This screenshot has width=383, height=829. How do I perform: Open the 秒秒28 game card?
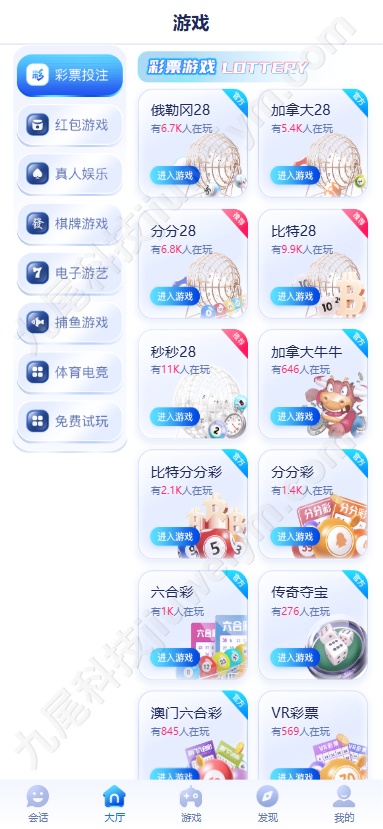click(193, 384)
